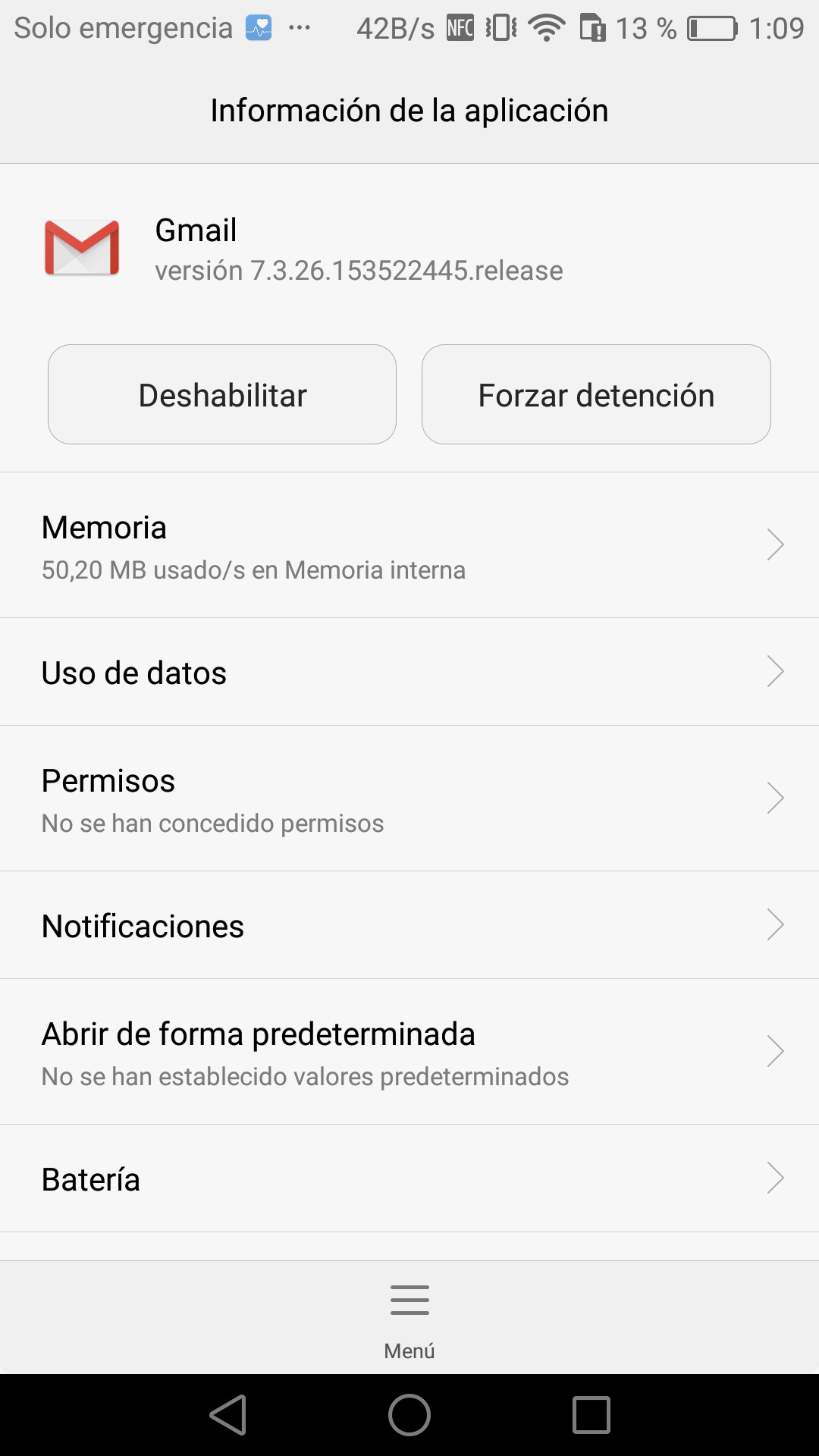The height and width of the screenshot is (1456, 819).
Task: Force stop Gmail with Forzar detención
Action: pos(596,394)
